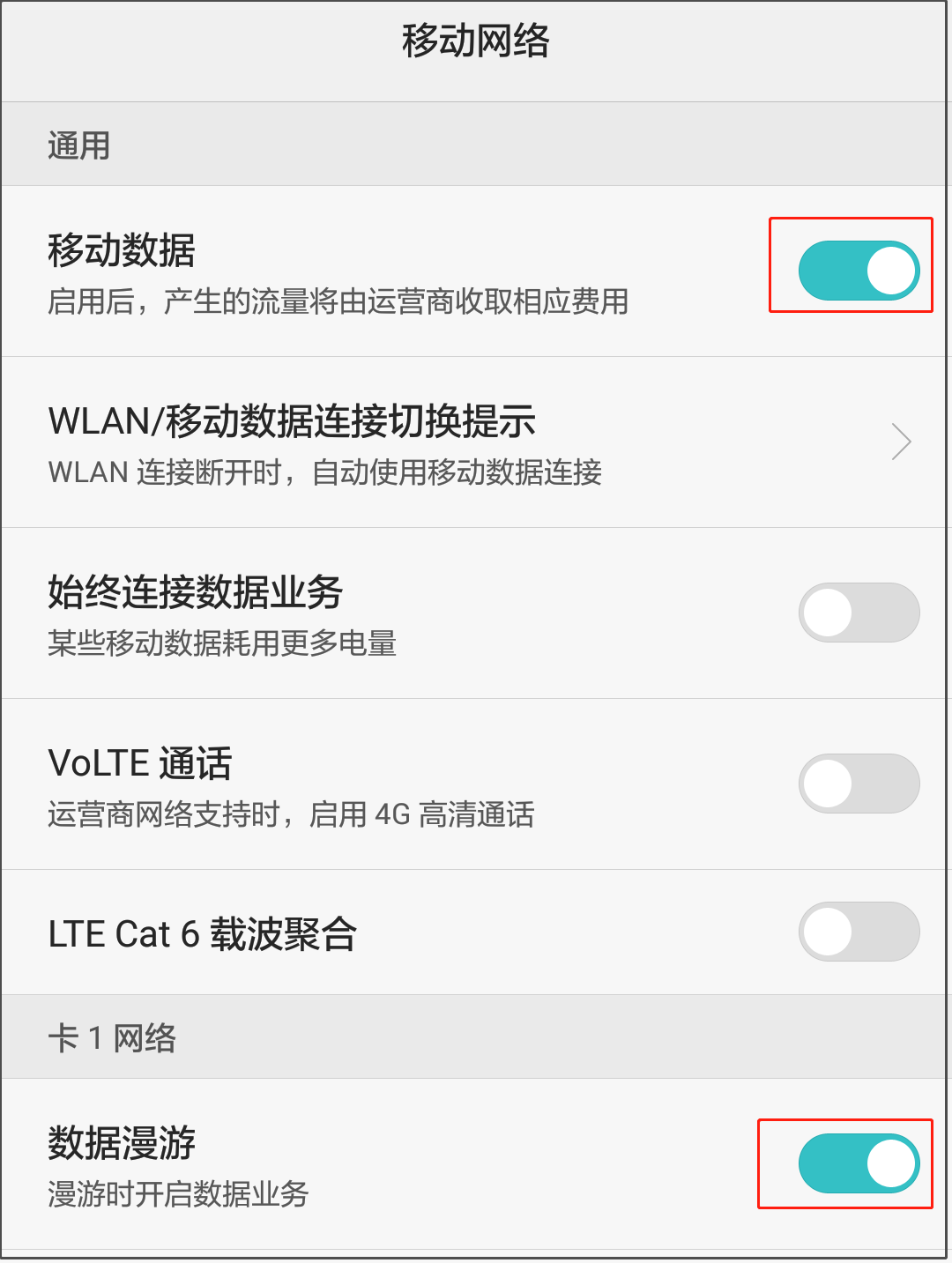Open WLAN/移动数据连接切换提示 settings
The image size is (952, 1263).
click(476, 442)
